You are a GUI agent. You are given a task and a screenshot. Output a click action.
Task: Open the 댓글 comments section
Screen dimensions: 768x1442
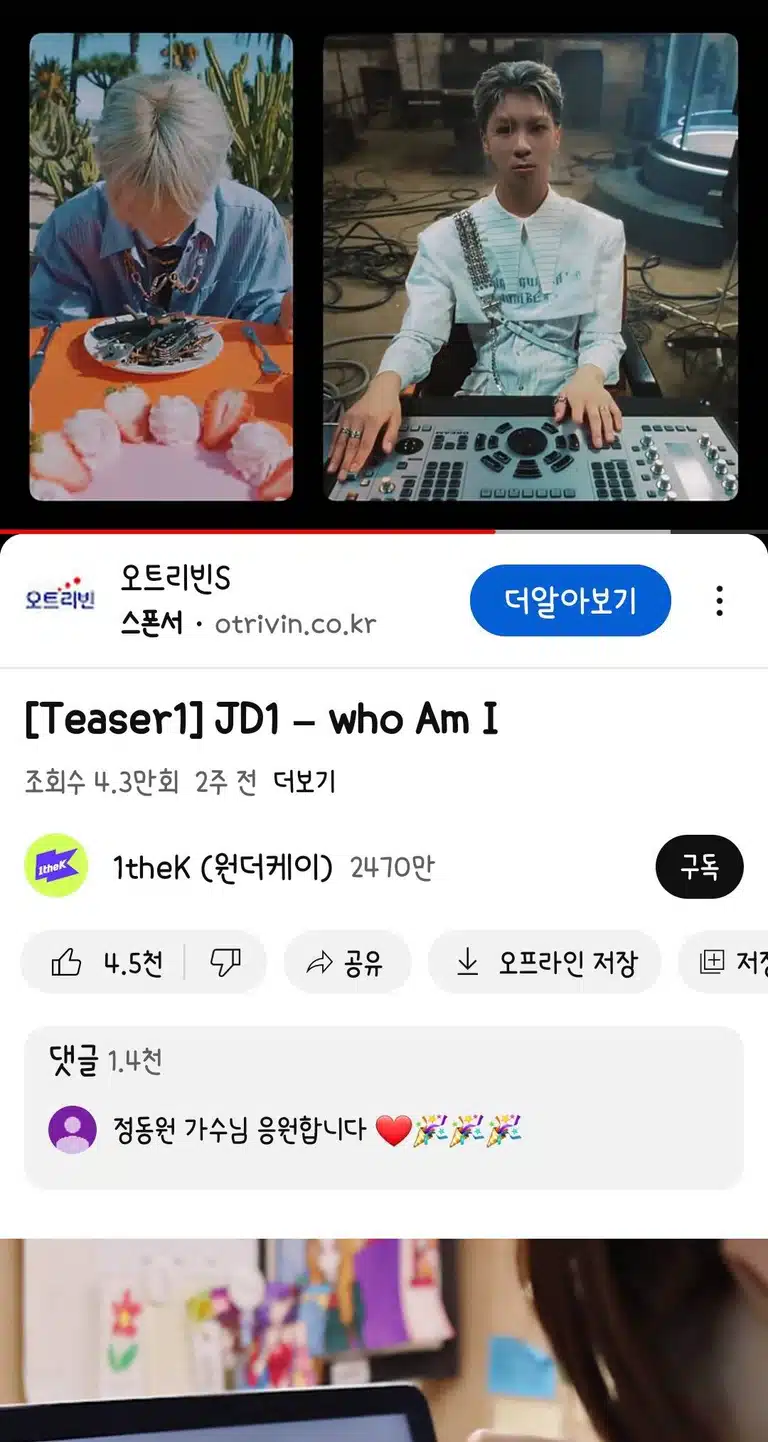383,1107
